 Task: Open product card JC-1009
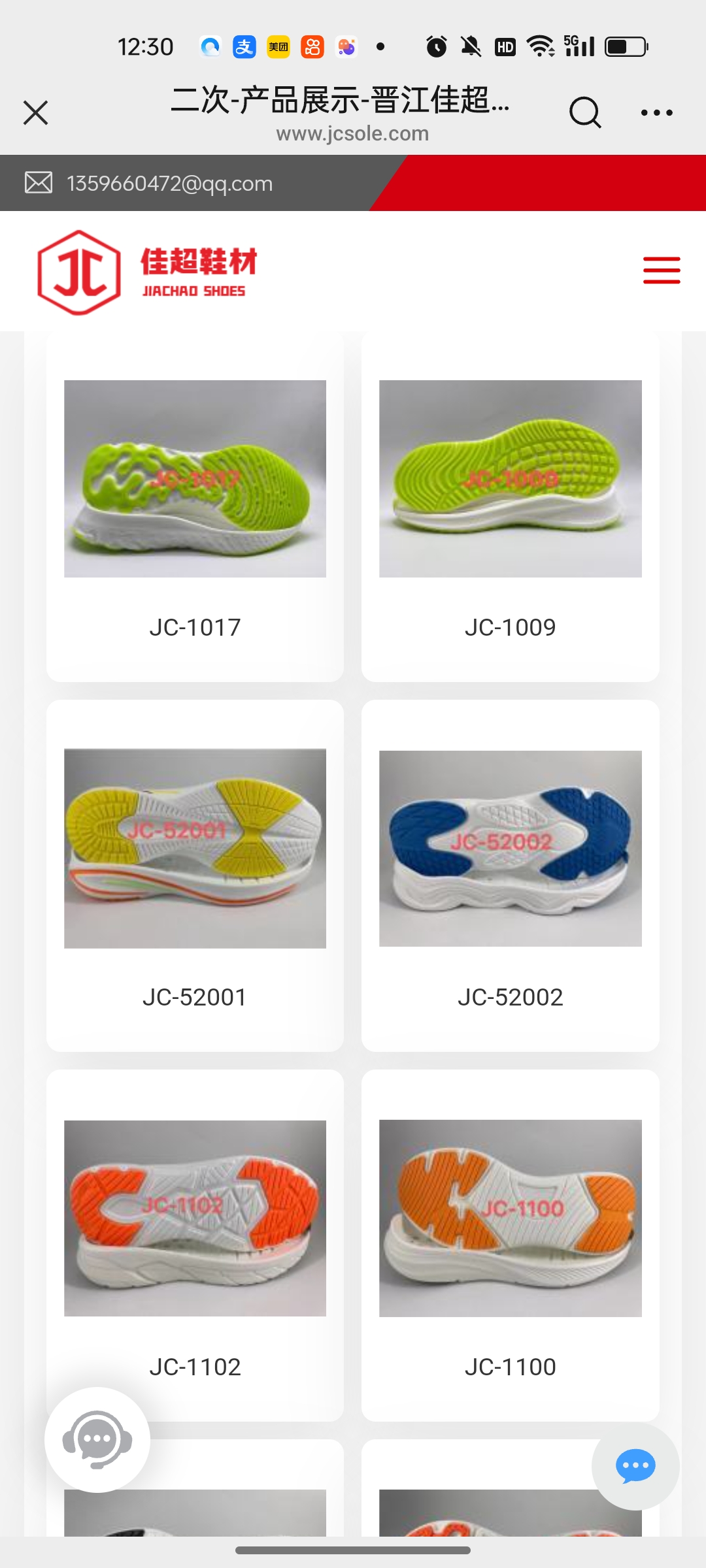[x=510, y=506]
